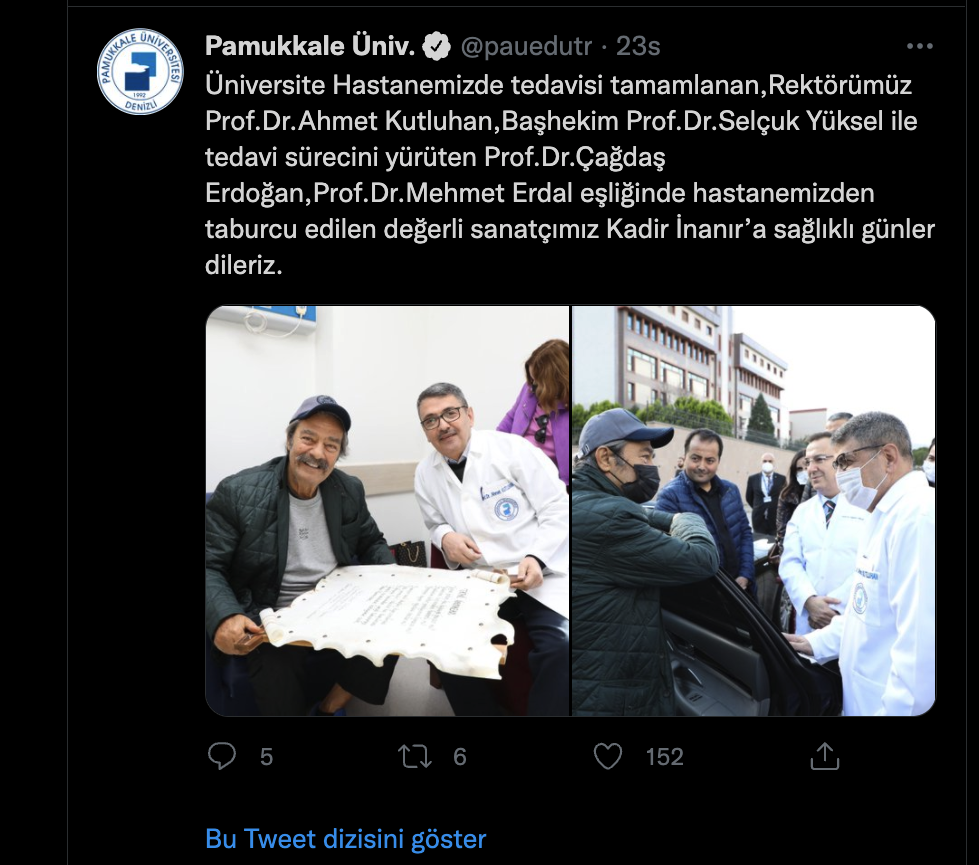This screenshot has width=979, height=865.
Task: Open the left photo with the parchment
Action: click(x=387, y=511)
